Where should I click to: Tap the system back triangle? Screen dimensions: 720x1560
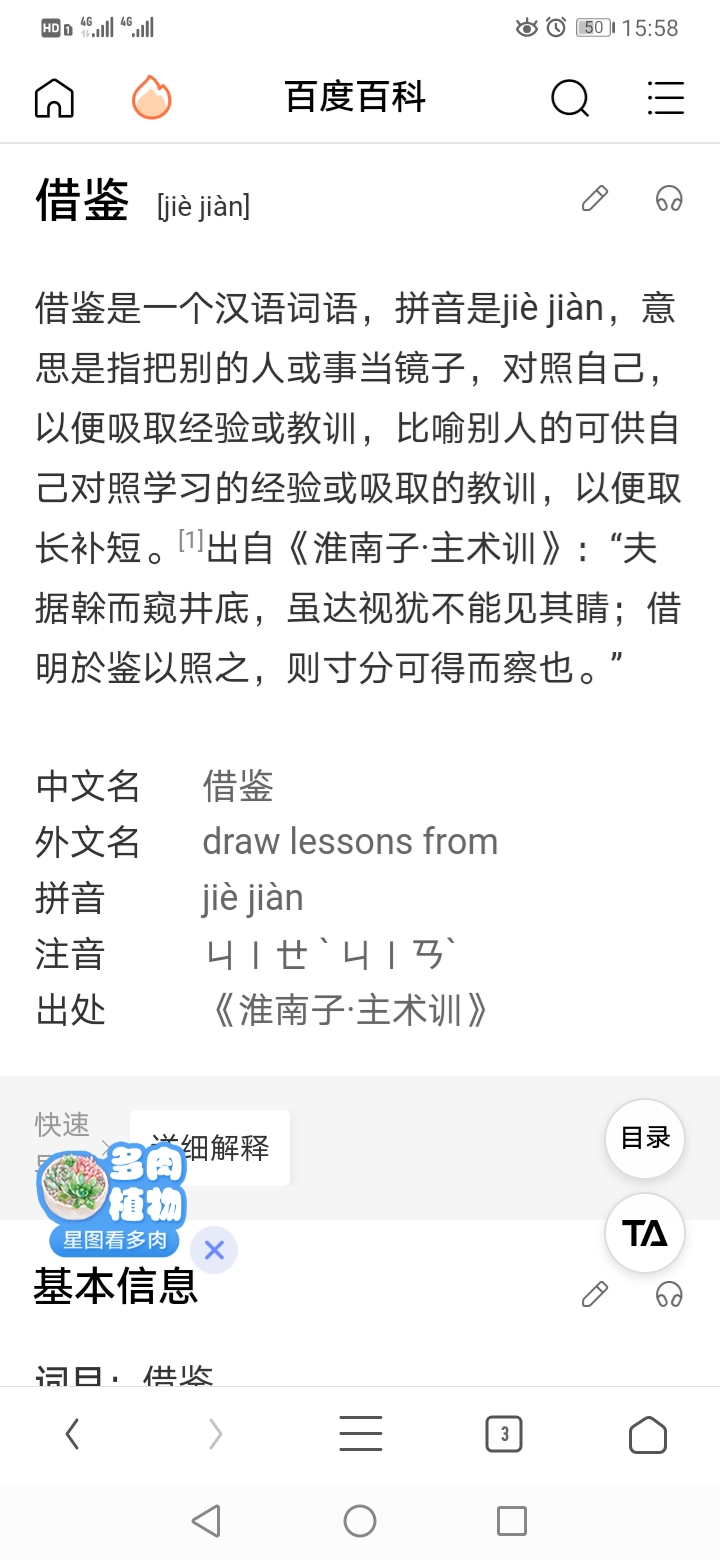pos(206,1521)
